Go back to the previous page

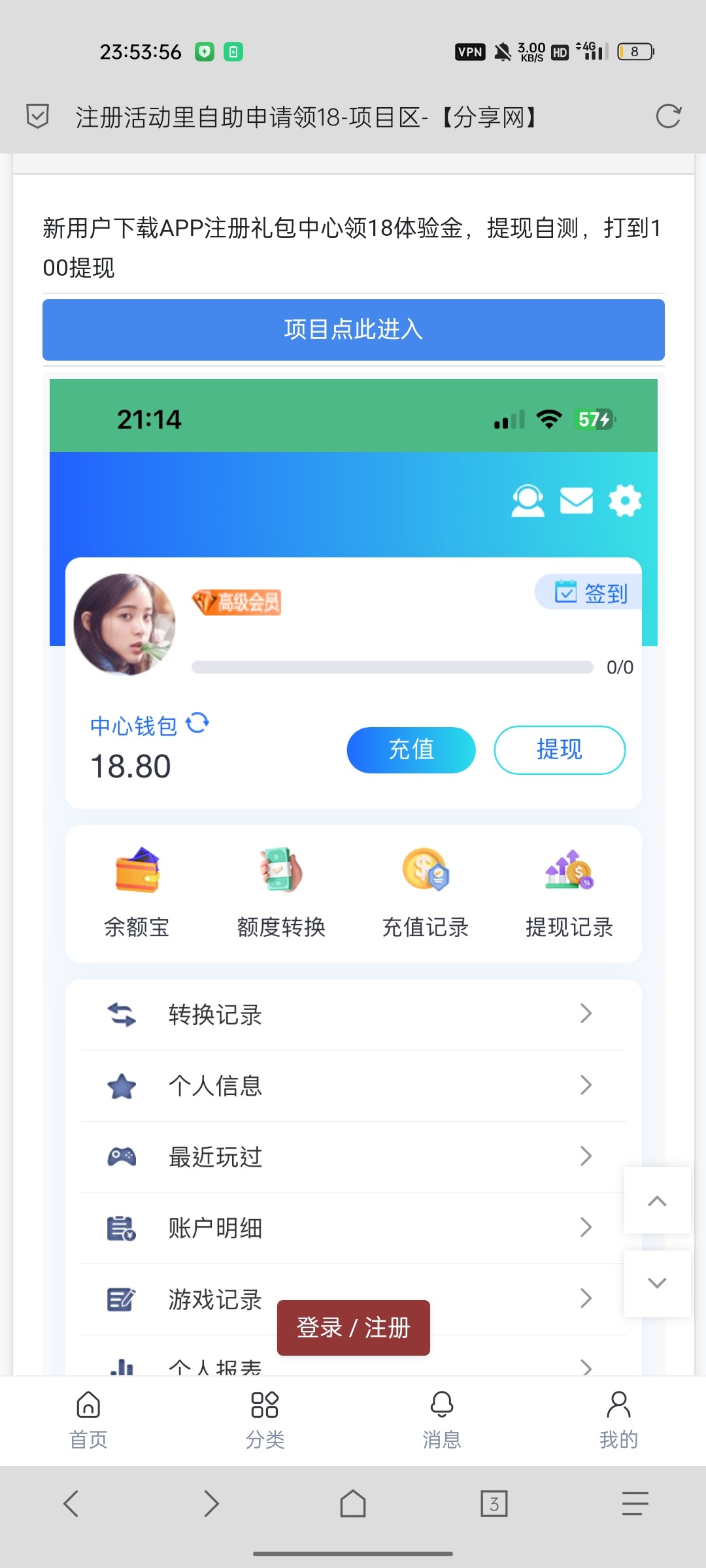pos(71,1503)
